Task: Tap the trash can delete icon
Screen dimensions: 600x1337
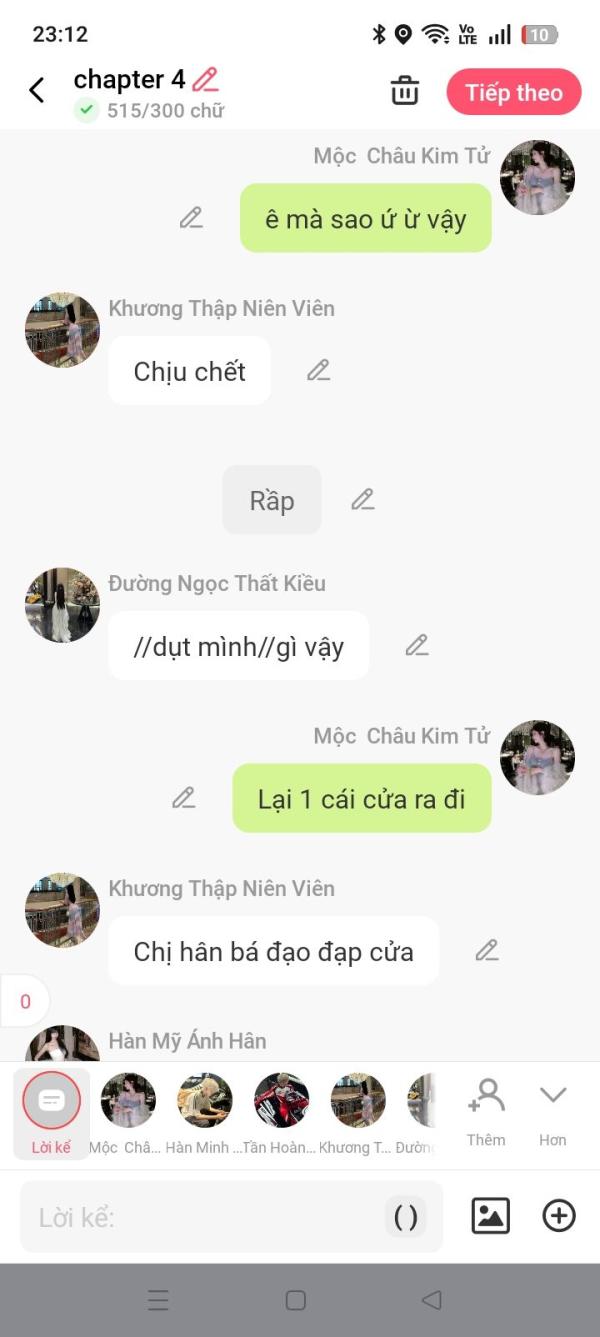Action: 405,91
